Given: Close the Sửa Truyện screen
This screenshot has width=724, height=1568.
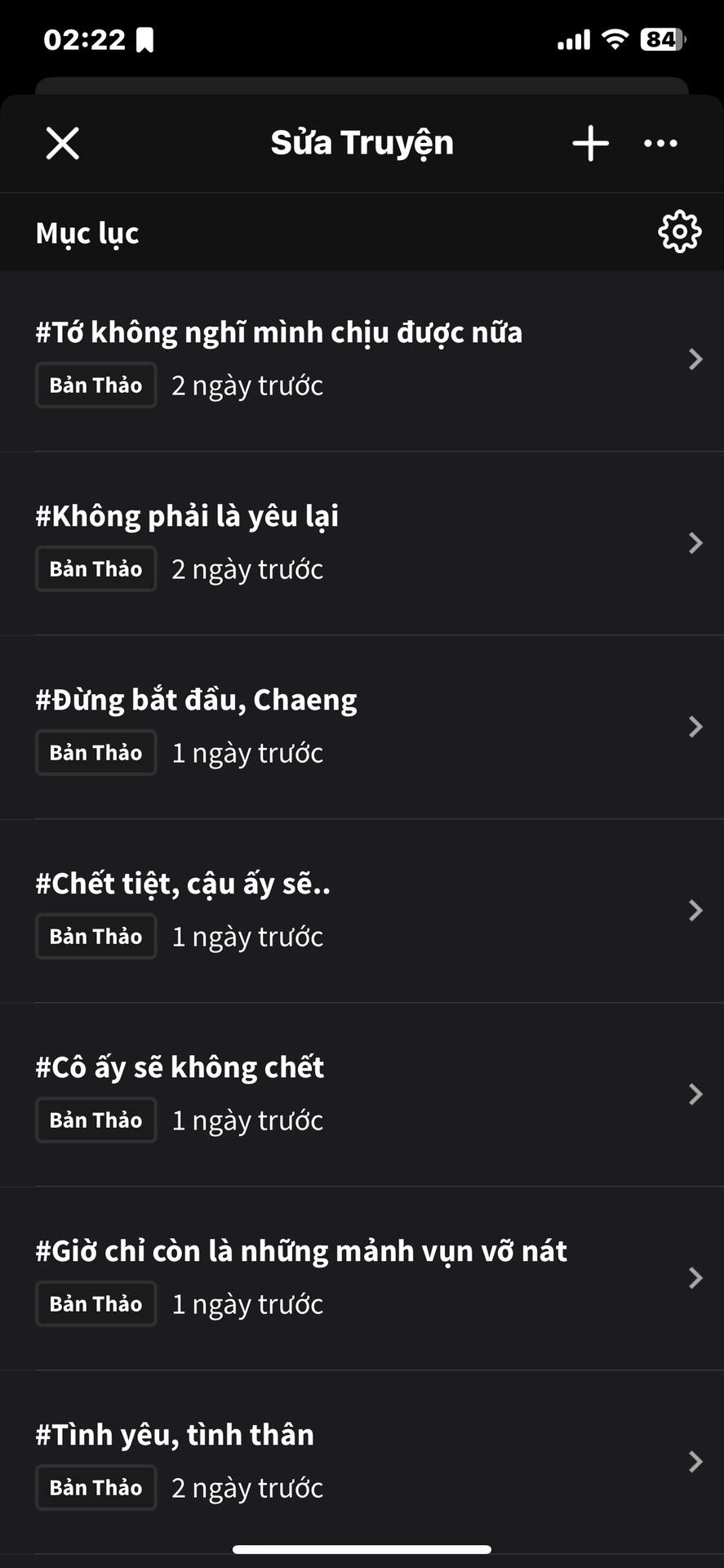Looking at the screenshot, I should point(63,144).
